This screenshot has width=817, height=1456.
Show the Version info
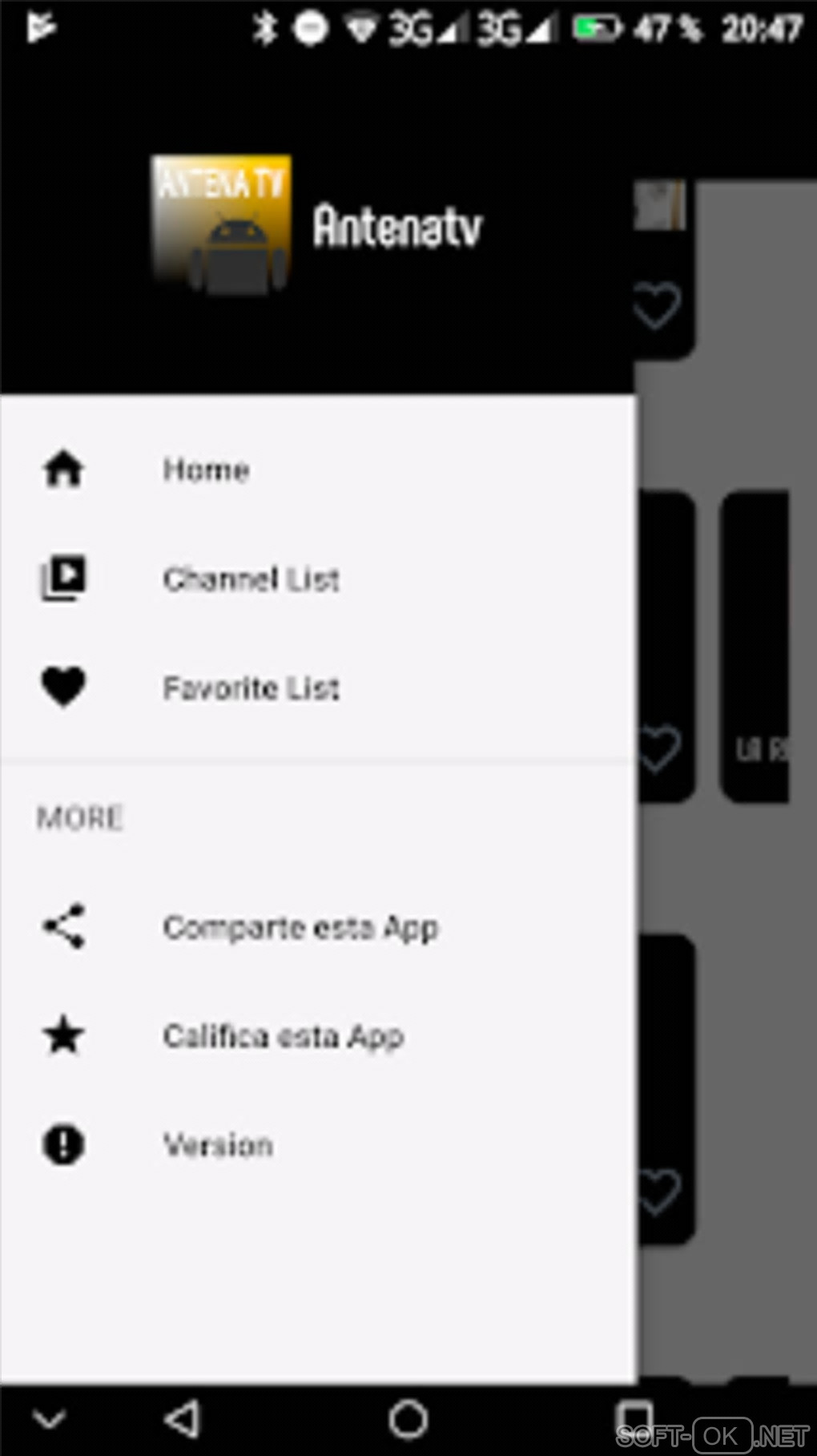(218, 1145)
